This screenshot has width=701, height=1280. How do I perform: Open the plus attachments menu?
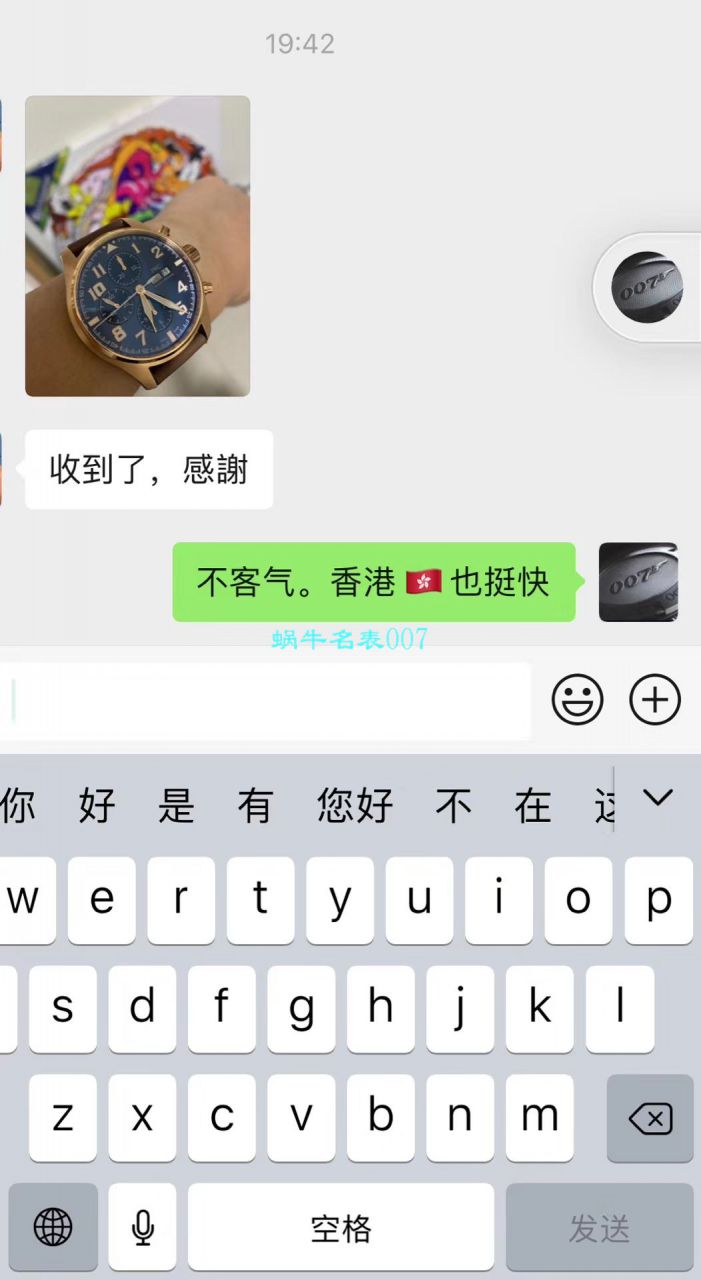(654, 700)
